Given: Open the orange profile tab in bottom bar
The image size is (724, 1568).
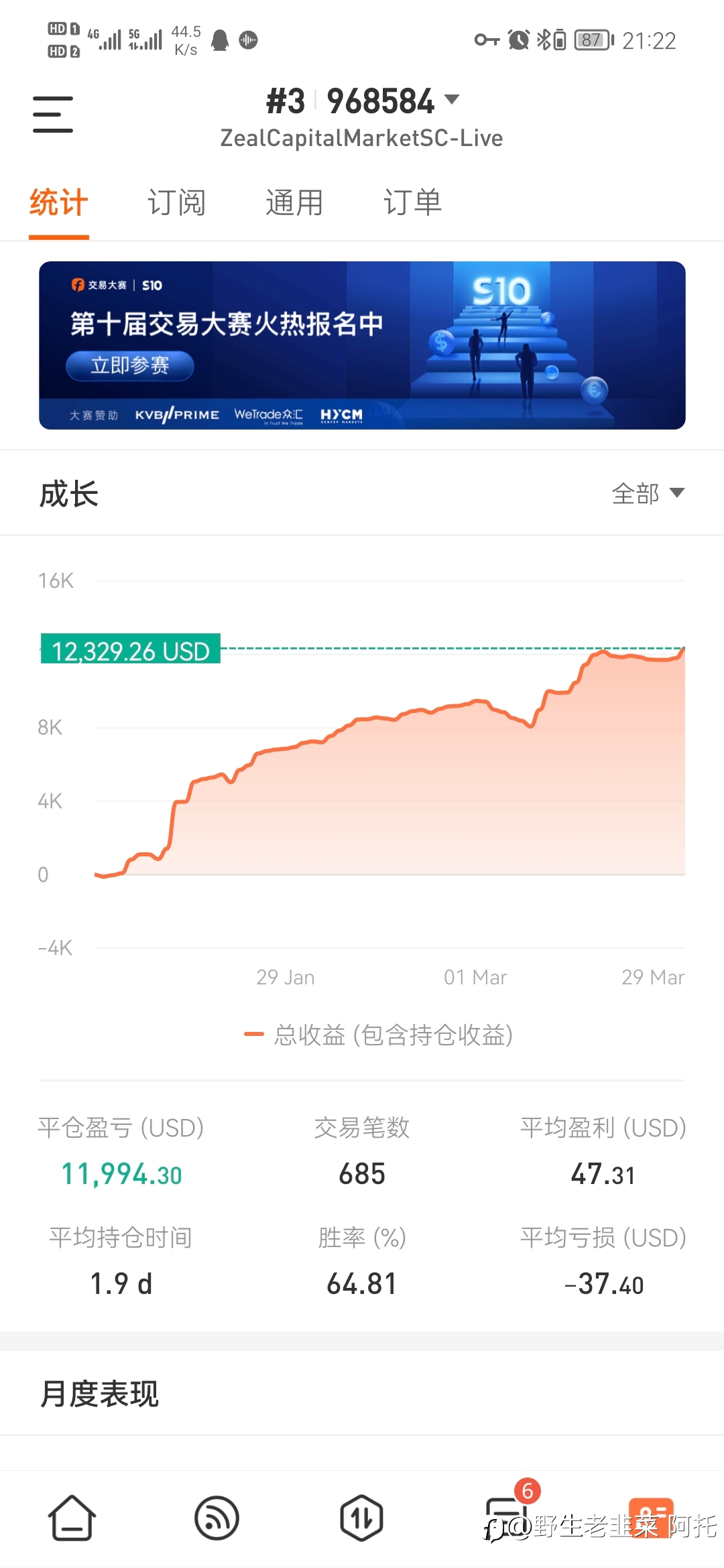Looking at the screenshot, I should coord(651,1518).
